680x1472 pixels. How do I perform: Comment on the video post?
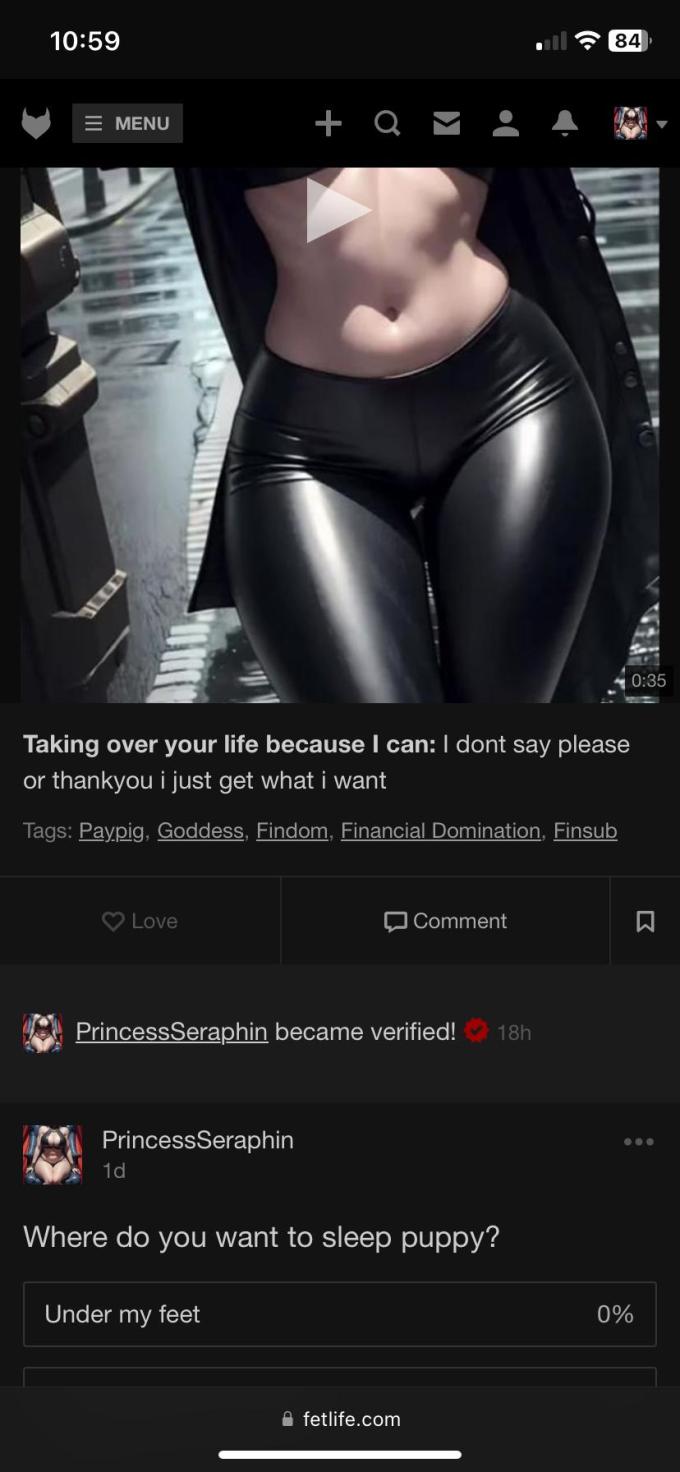pos(445,921)
